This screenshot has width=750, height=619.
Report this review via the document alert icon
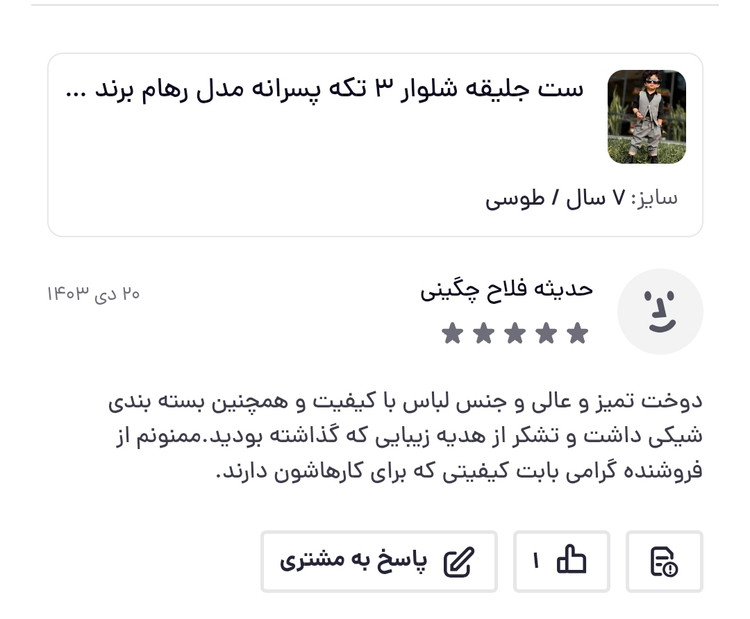tap(664, 561)
